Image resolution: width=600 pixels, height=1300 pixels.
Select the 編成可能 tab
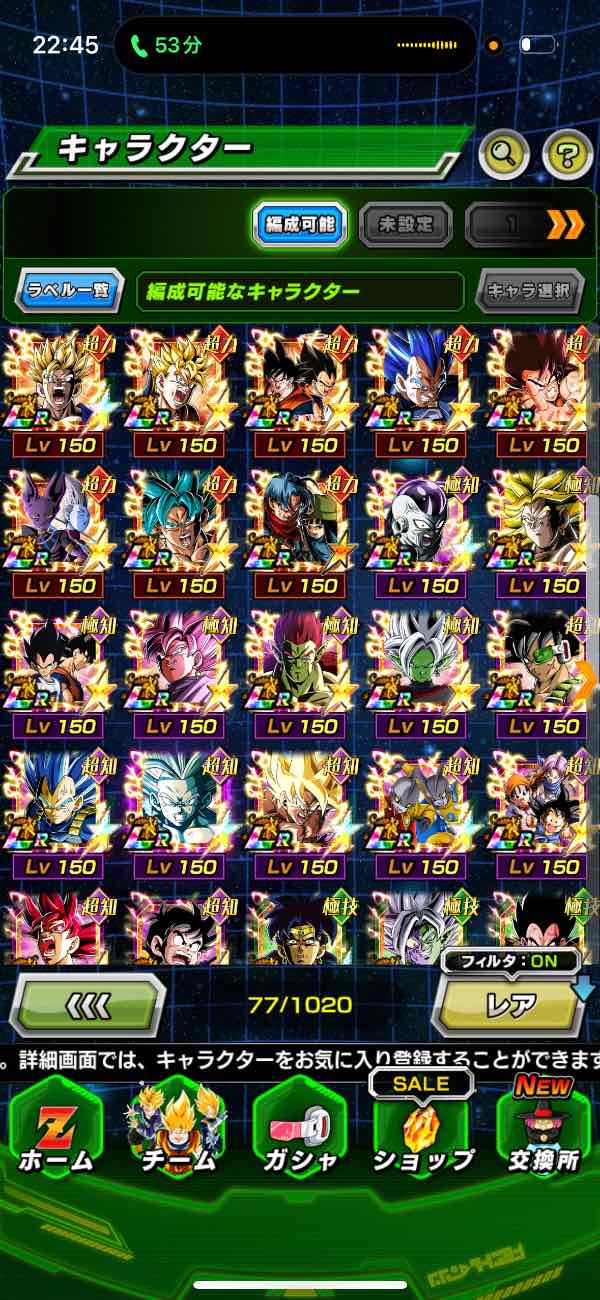point(300,224)
